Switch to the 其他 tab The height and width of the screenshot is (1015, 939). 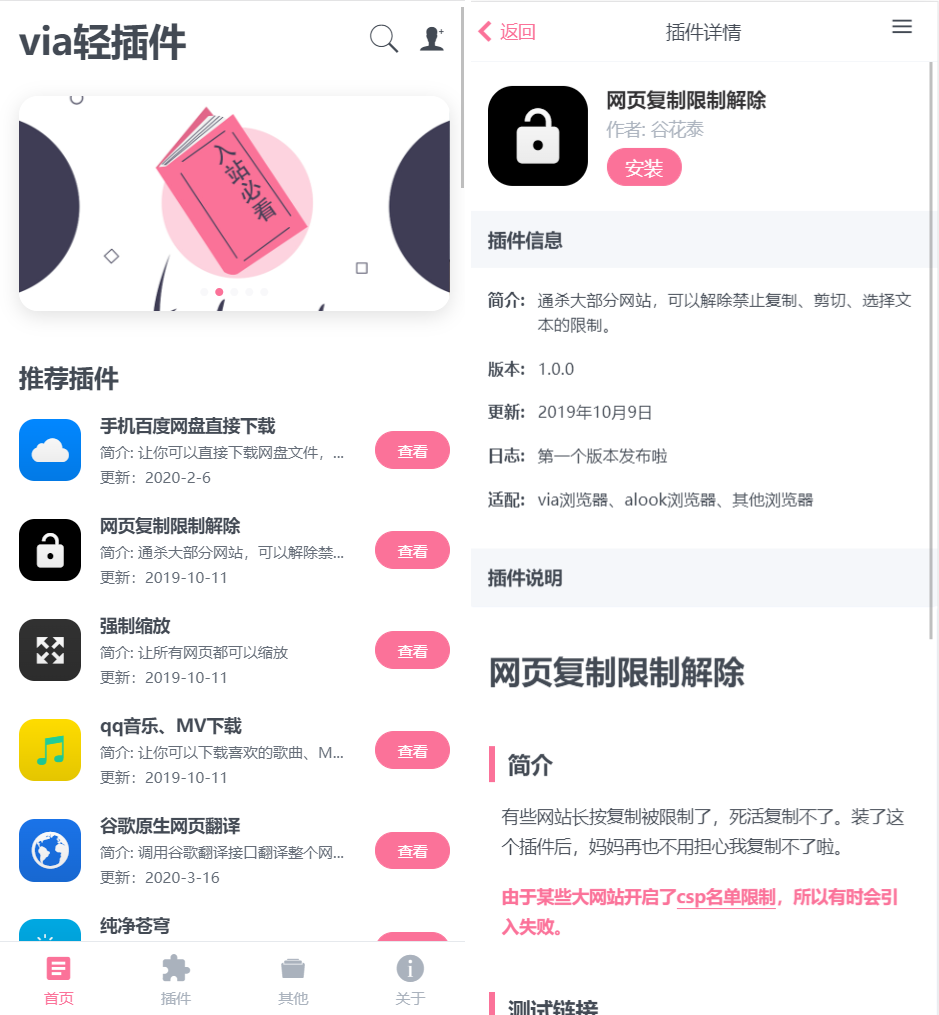point(293,980)
